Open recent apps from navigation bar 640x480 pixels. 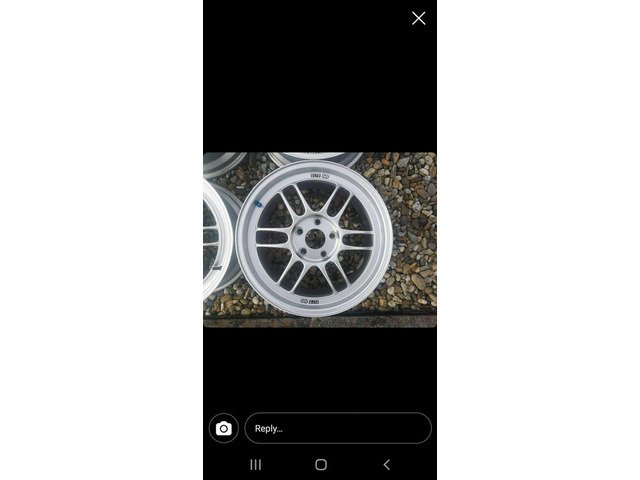[256, 464]
